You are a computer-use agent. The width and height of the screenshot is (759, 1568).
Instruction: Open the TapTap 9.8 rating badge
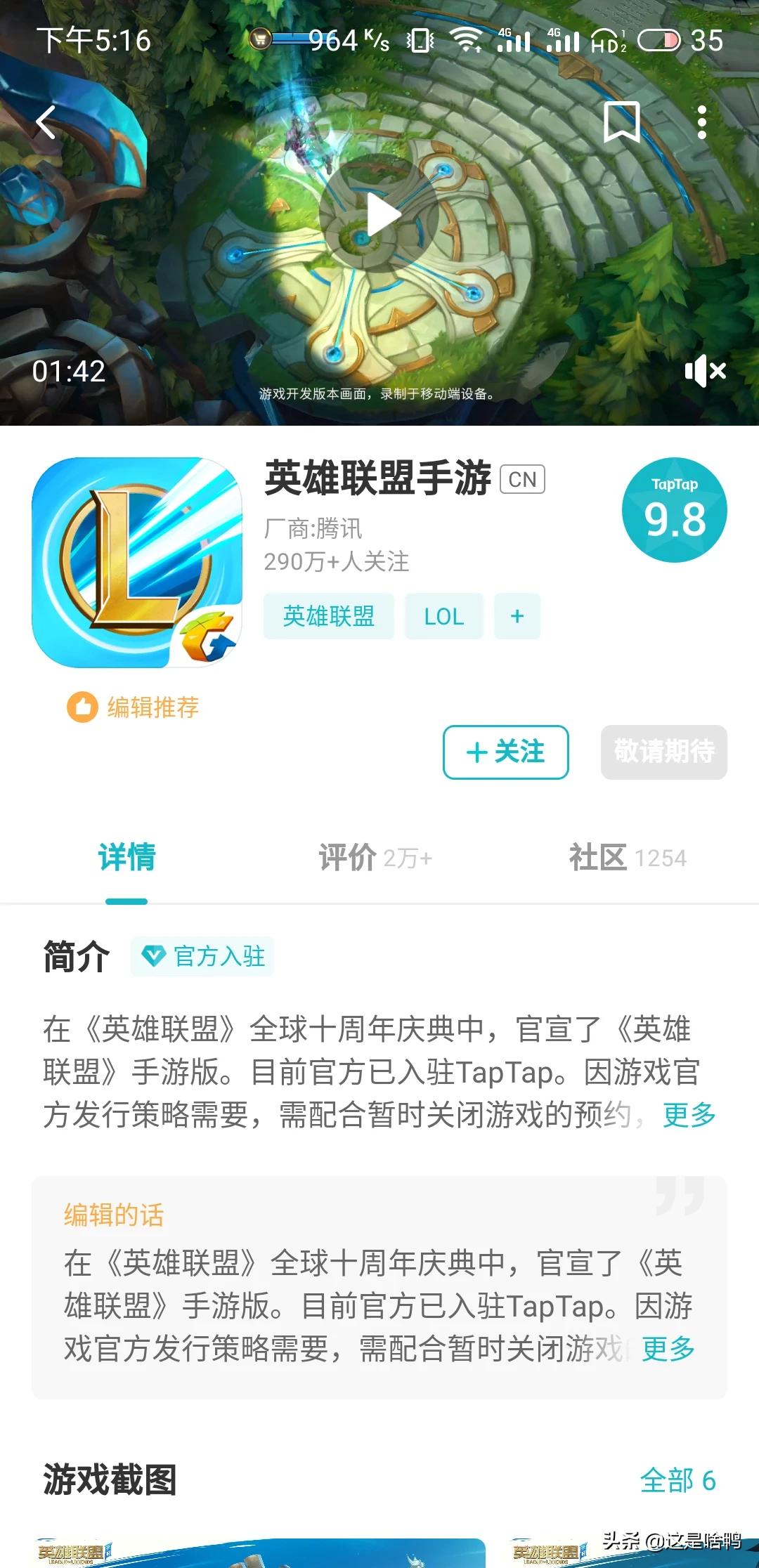tap(674, 510)
